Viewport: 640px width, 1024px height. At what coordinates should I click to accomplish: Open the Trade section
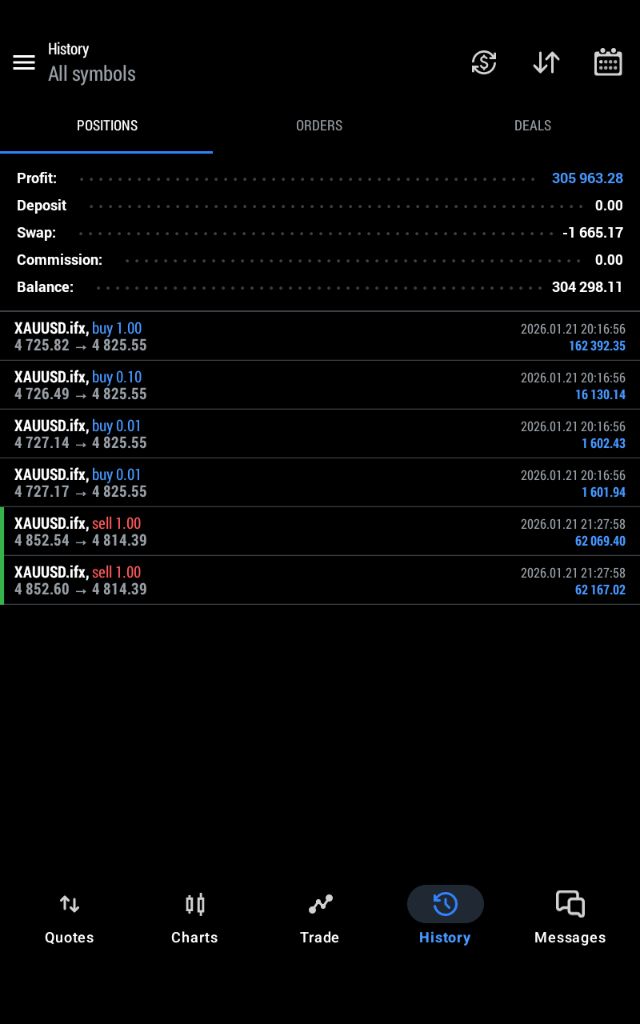320,918
